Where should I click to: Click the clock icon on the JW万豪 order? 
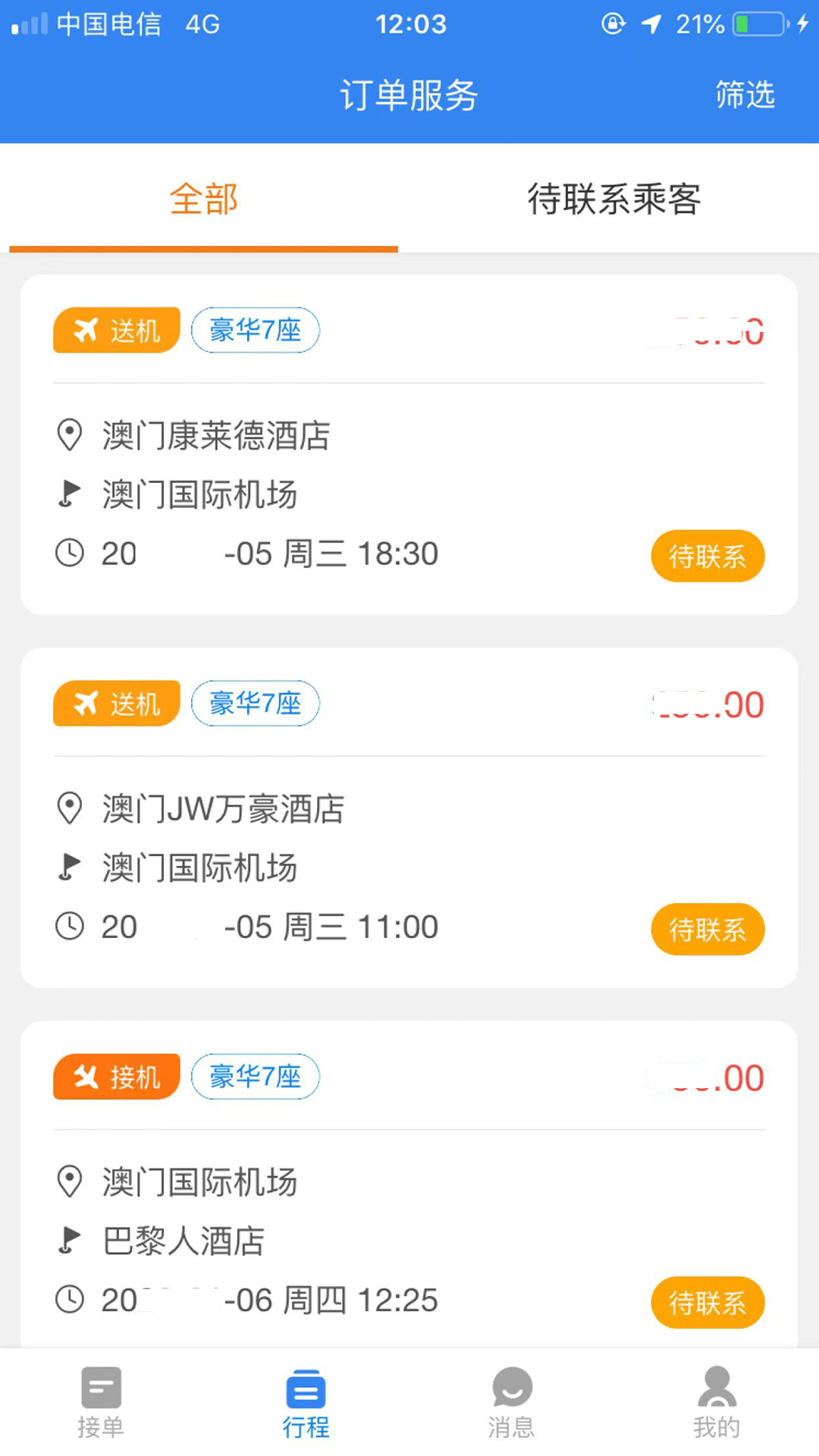(x=69, y=926)
